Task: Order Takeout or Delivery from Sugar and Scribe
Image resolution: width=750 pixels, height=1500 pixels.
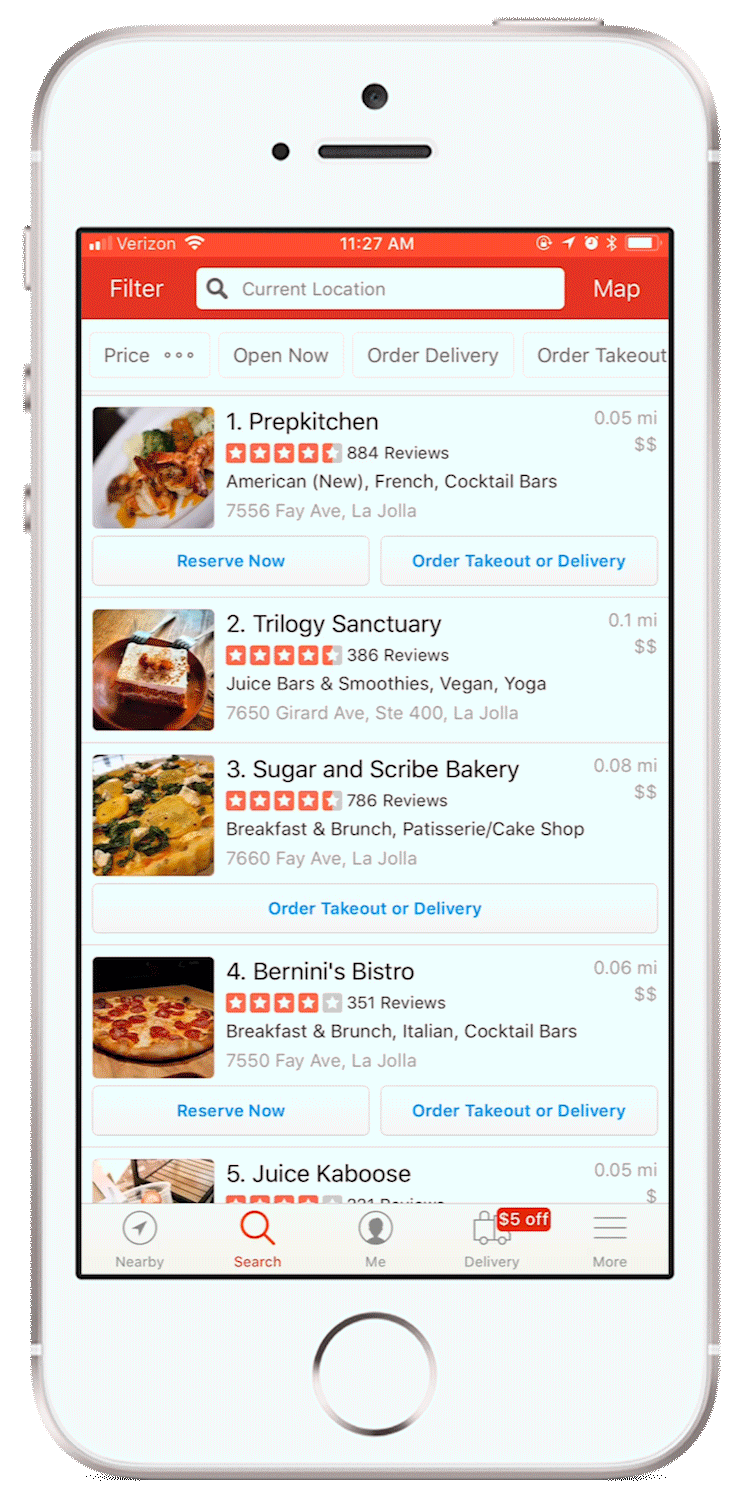Action: pyautogui.click(x=375, y=908)
